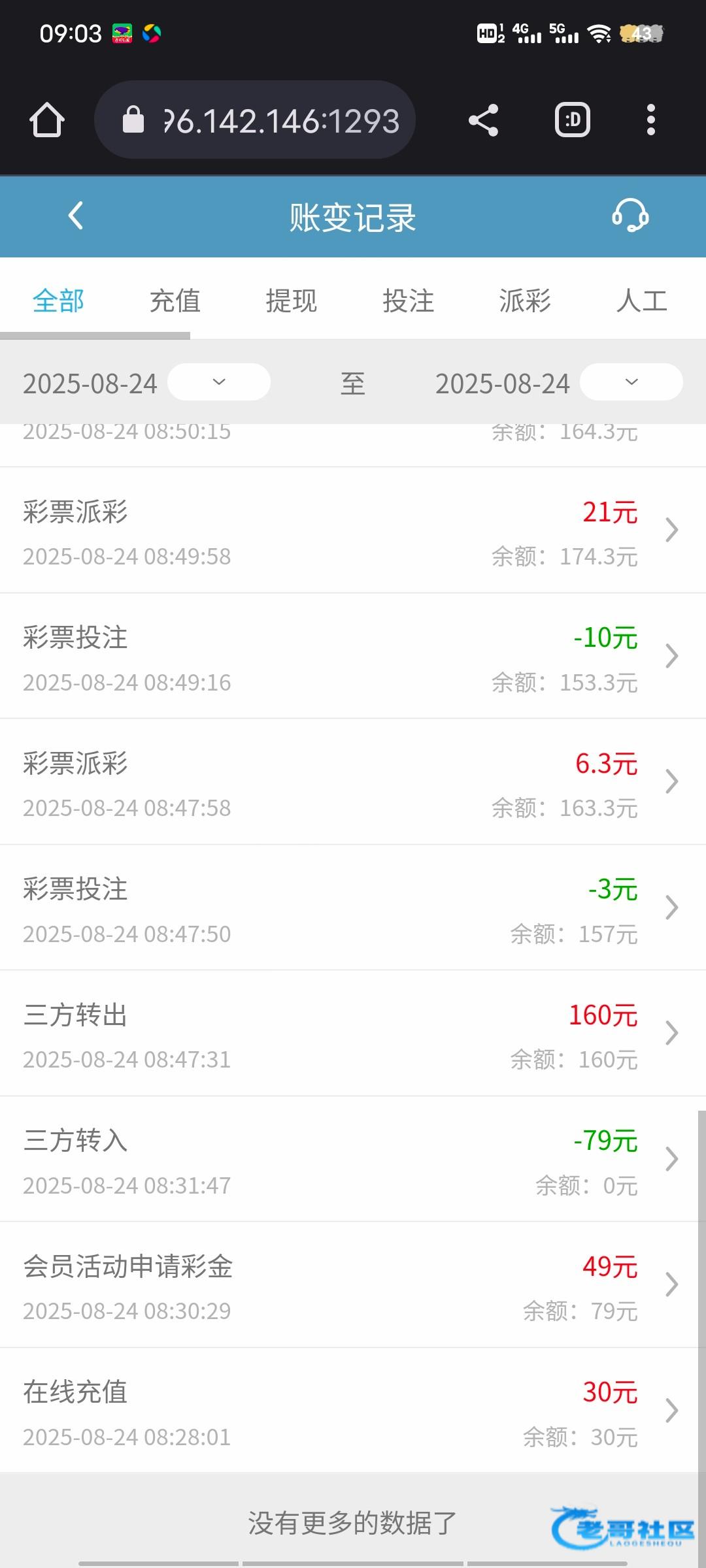706x1568 pixels.
Task: Open the 三方转入 -79元 record
Action: 353,1159
